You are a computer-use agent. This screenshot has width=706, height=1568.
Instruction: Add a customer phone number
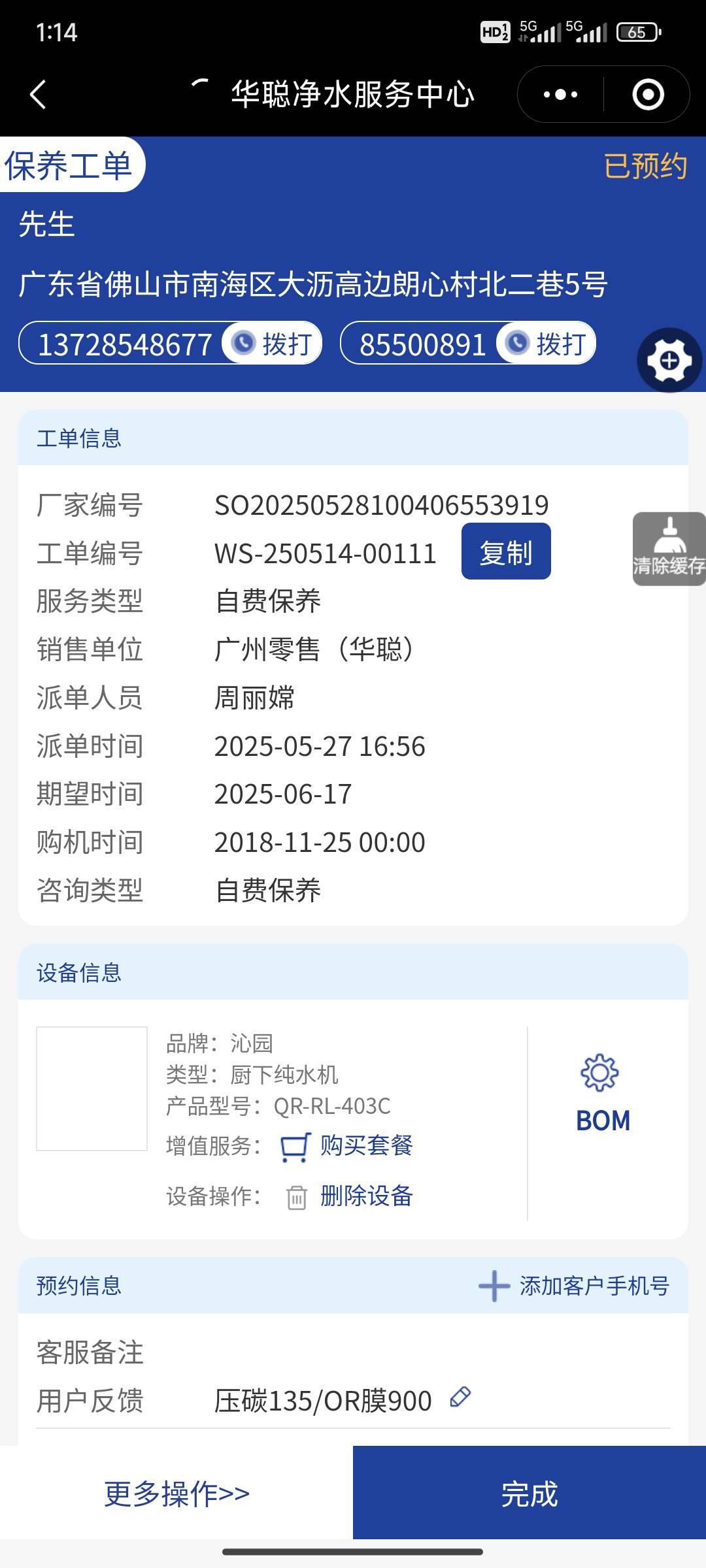(574, 1286)
